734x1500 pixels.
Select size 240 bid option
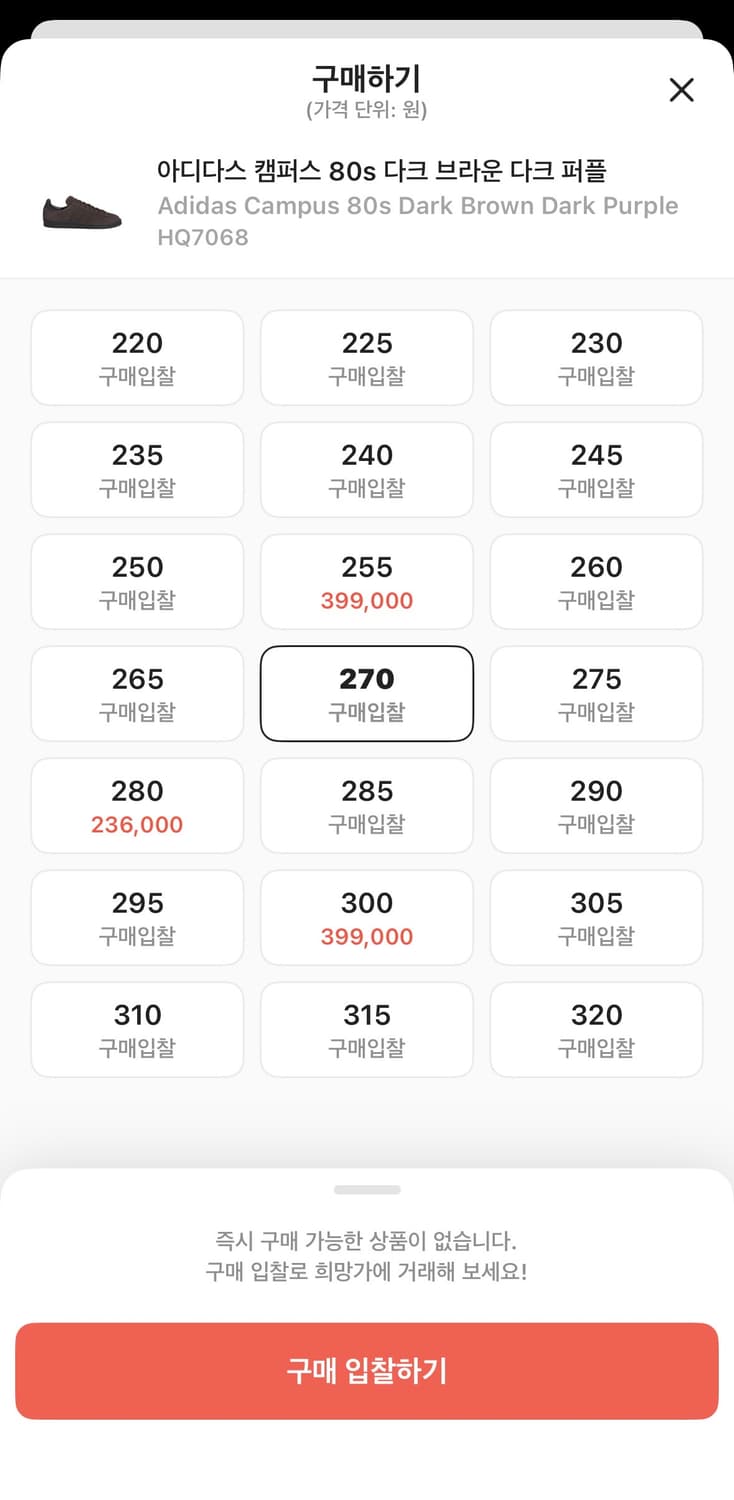(367, 470)
